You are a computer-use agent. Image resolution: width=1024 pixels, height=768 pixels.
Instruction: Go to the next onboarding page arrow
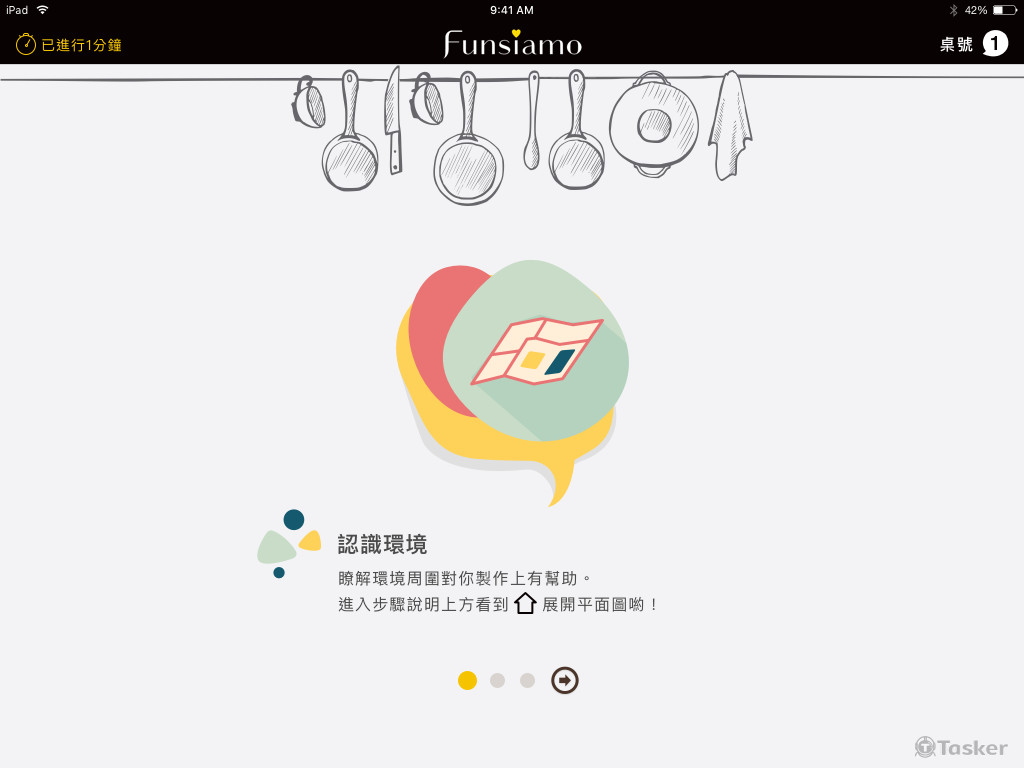tap(565, 680)
